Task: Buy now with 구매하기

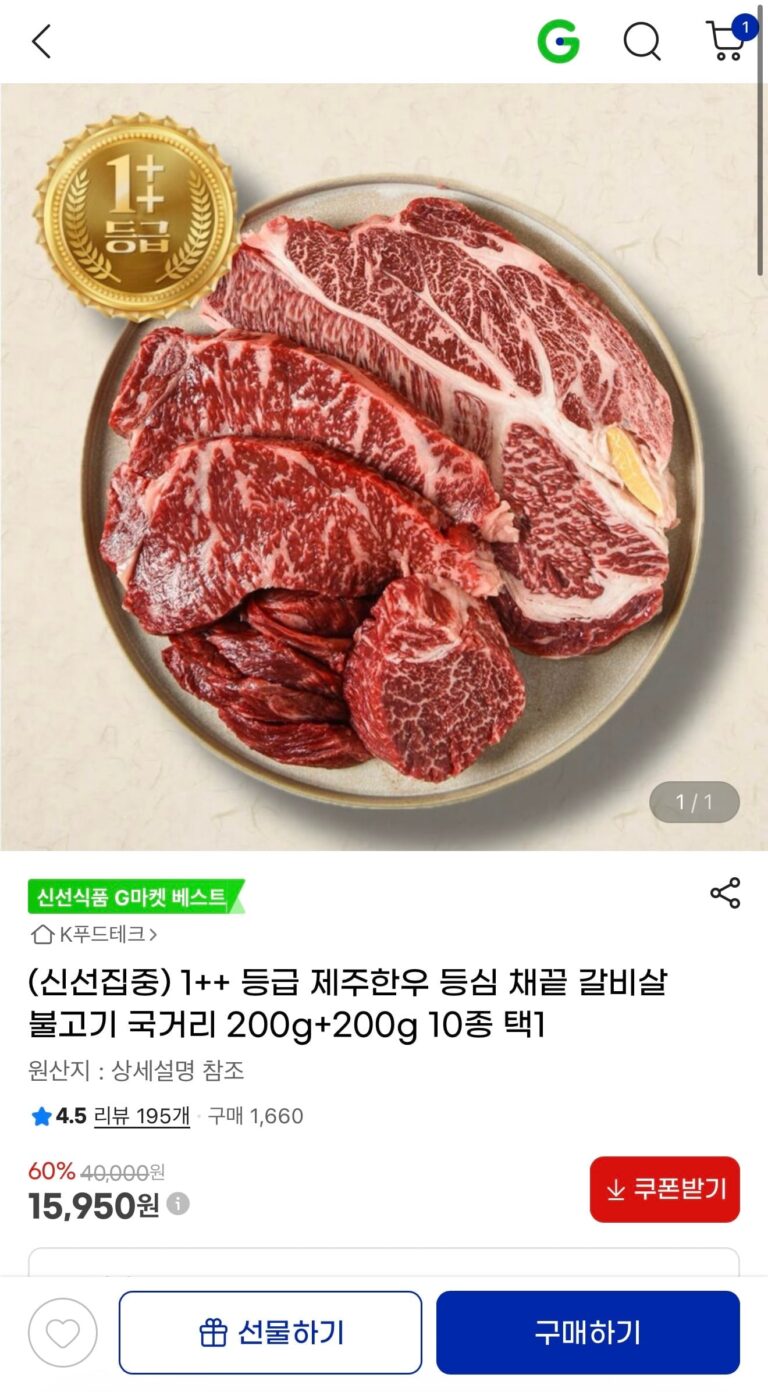Action: point(587,1332)
